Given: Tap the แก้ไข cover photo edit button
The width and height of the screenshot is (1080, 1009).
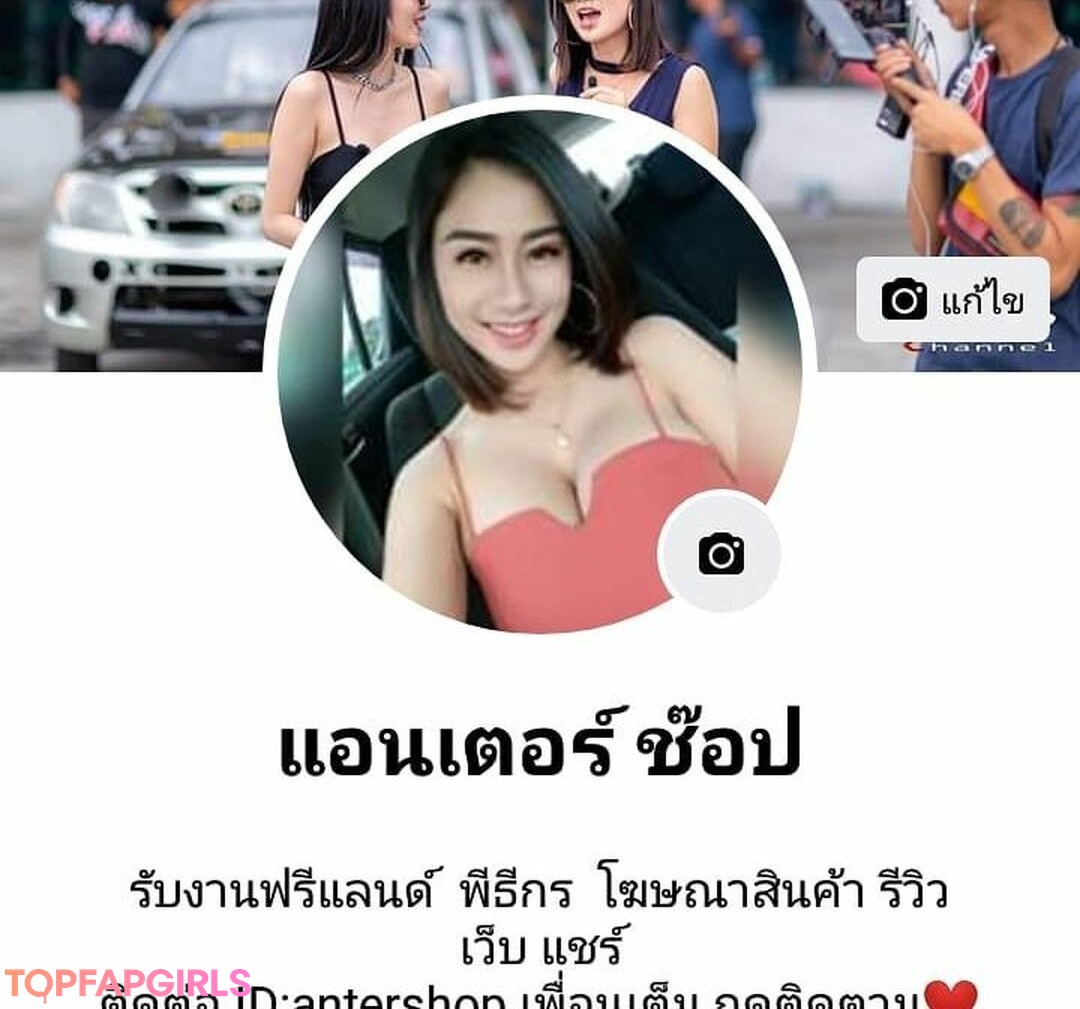Looking at the screenshot, I should 952,300.
